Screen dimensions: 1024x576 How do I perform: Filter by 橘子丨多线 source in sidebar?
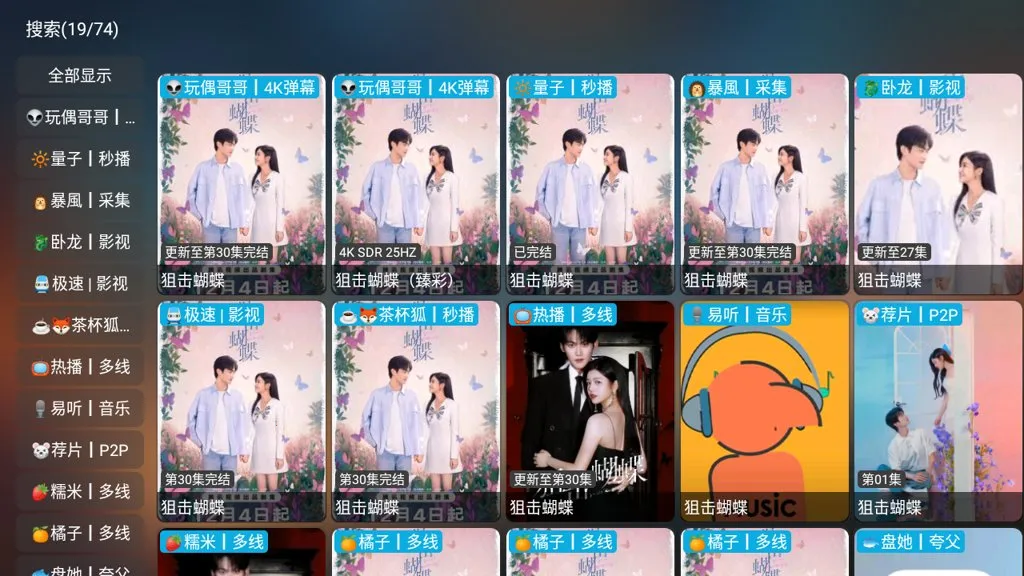(80, 533)
